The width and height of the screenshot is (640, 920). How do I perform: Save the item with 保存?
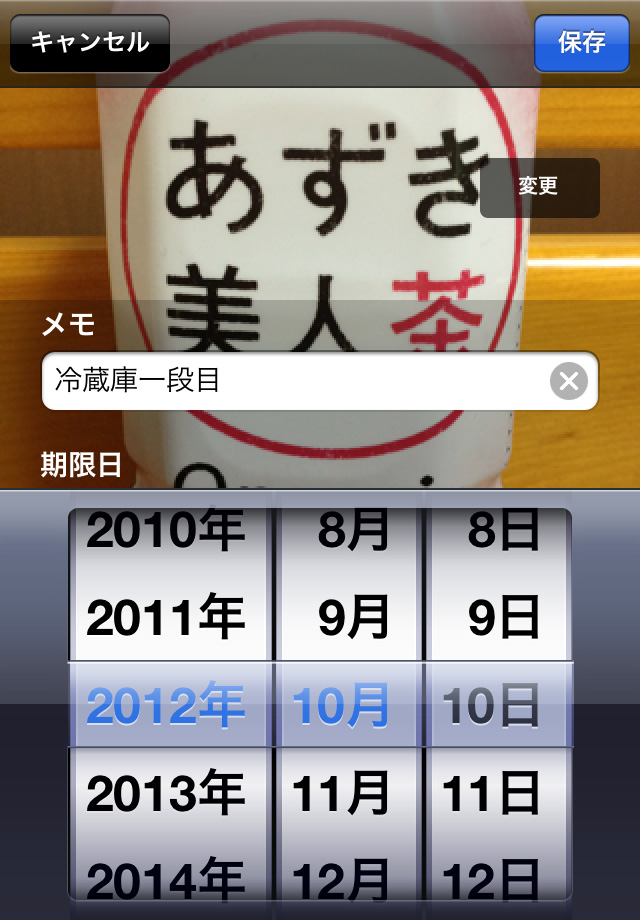(x=581, y=43)
